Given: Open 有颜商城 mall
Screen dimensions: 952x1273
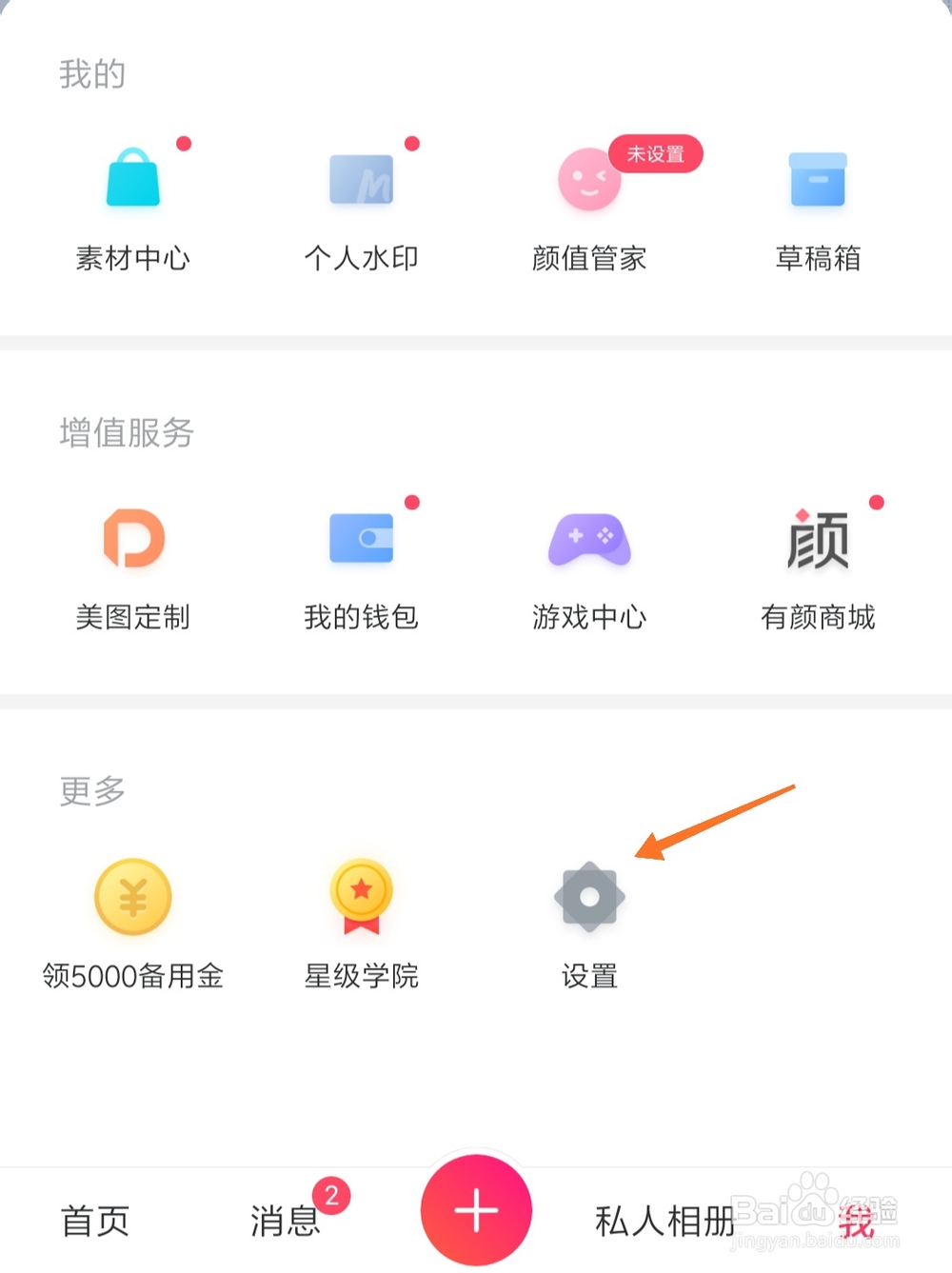Looking at the screenshot, I should pyautogui.click(x=817, y=565).
